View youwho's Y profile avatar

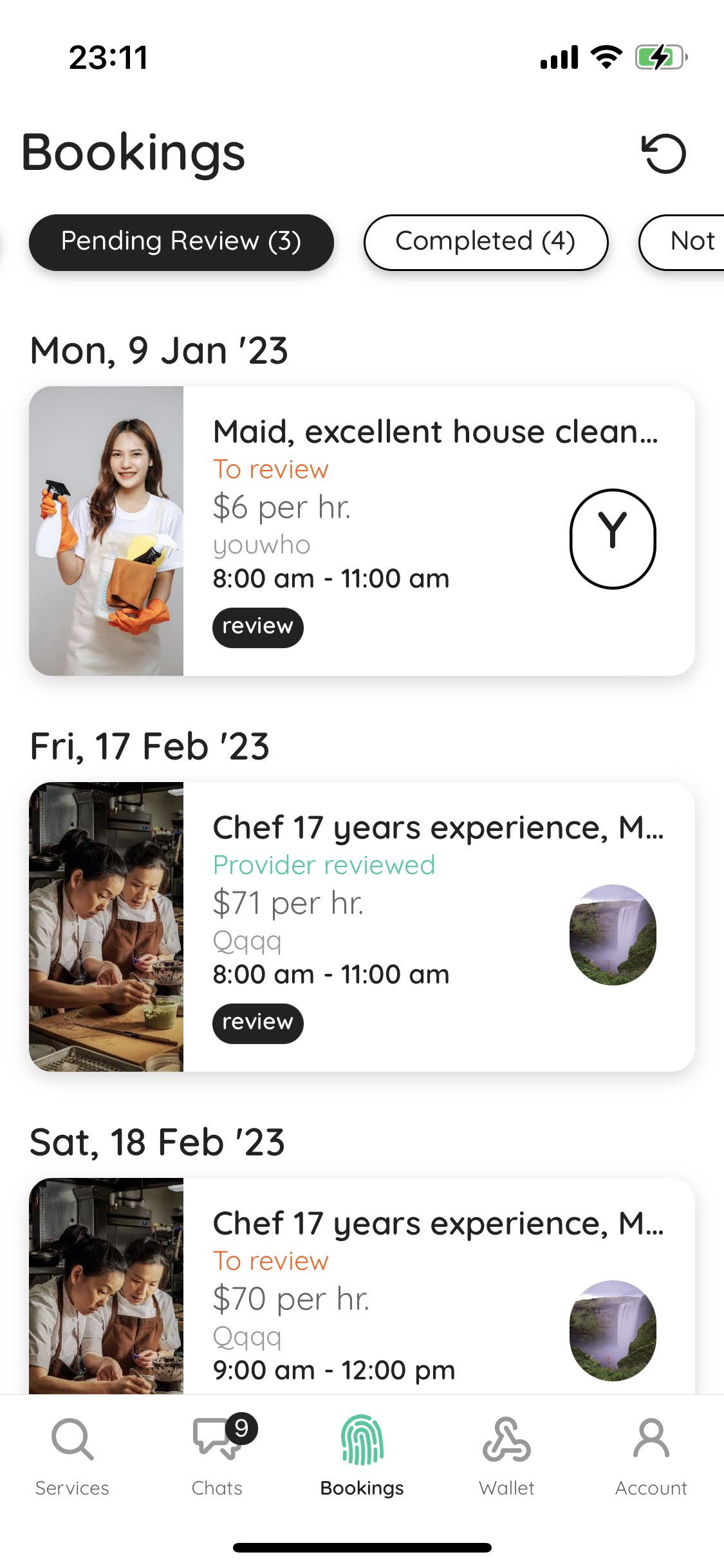[x=613, y=539]
